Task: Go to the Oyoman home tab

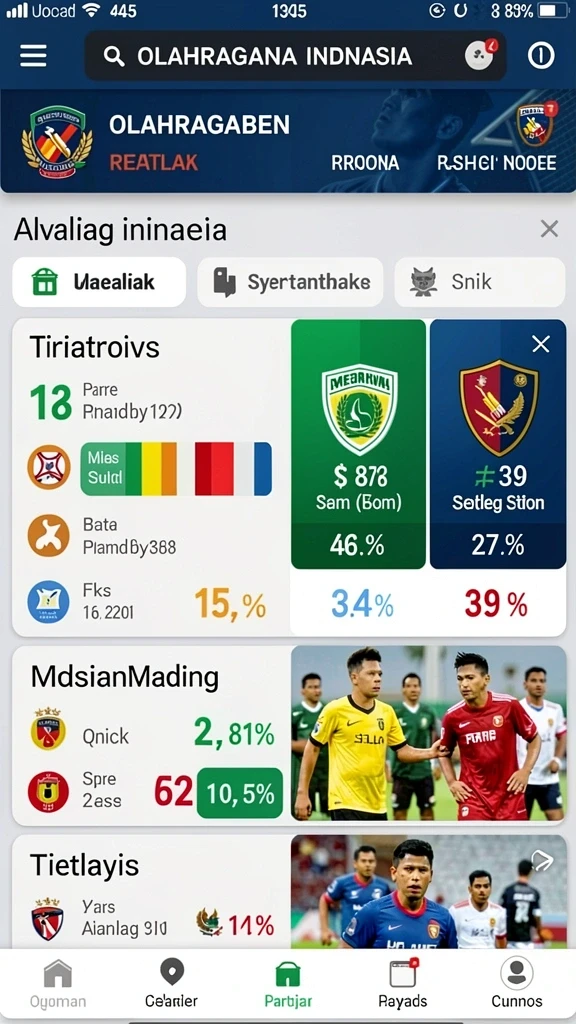Action: pyautogui.click(x=57, y=985)
